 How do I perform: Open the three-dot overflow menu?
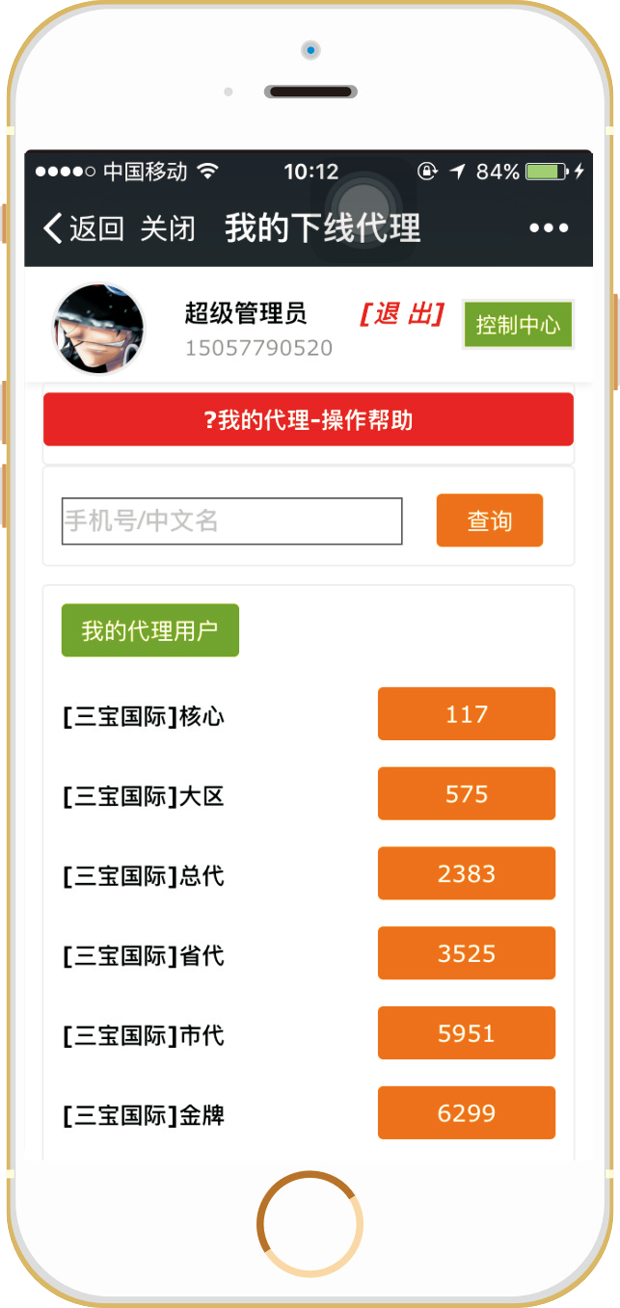coord(548,229)
